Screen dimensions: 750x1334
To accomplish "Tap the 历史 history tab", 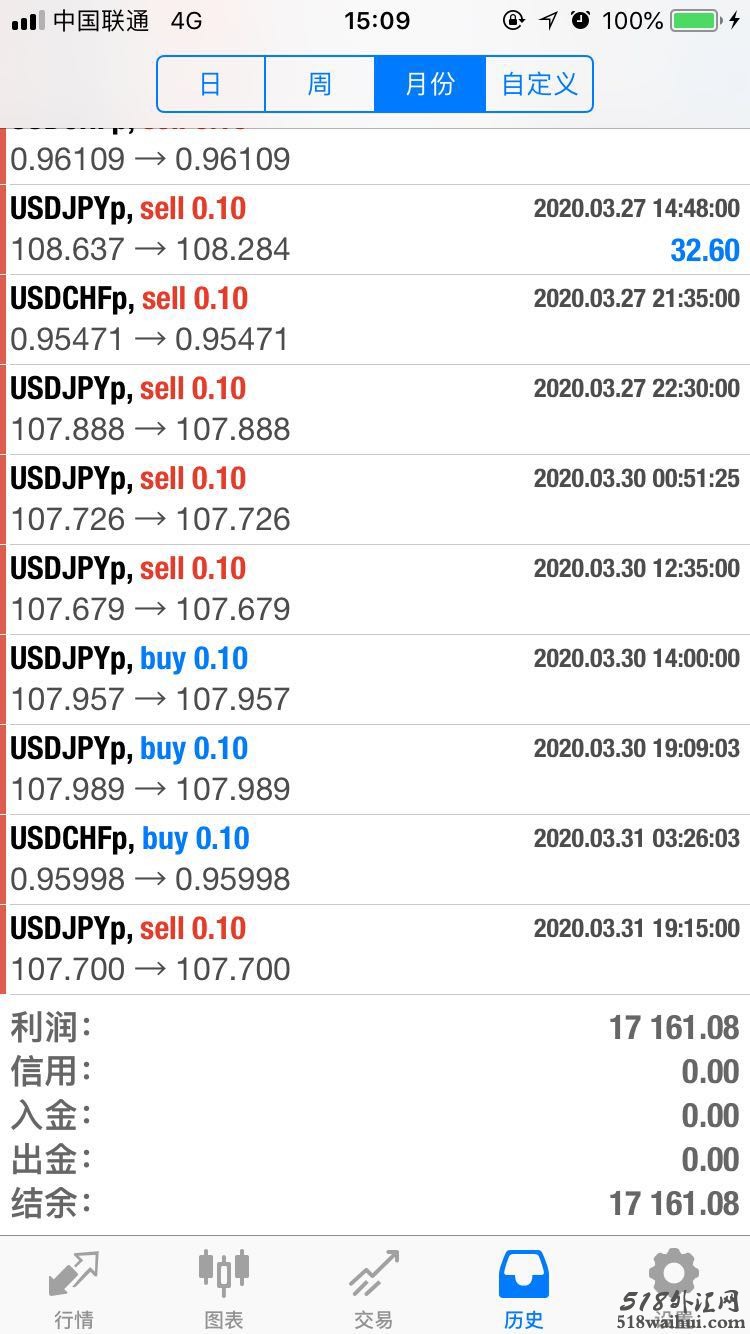I will coord(524,1288).
